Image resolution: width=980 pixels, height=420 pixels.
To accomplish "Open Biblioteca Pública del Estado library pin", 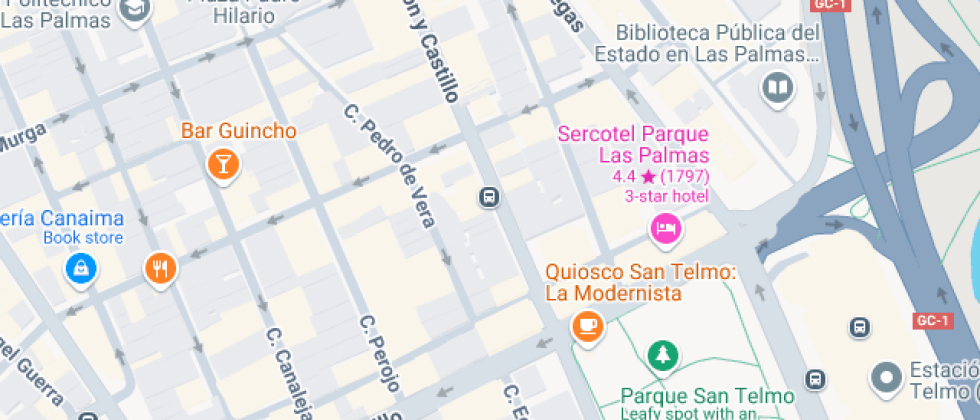I will coord(777,88).
